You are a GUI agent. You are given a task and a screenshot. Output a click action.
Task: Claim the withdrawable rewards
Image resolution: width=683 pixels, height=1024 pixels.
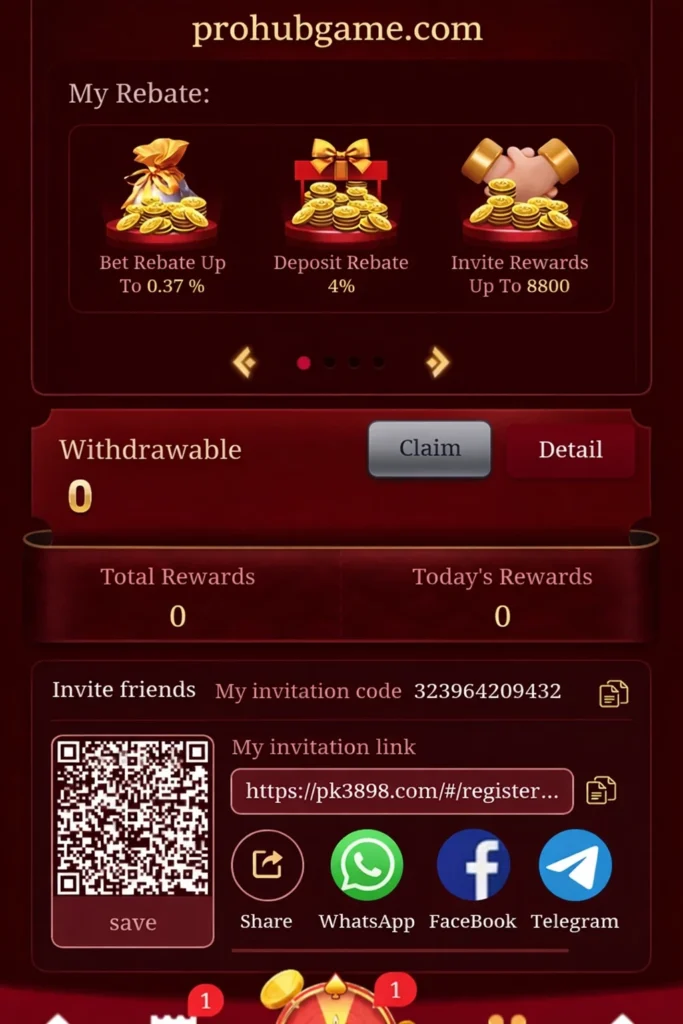point(429,449)
